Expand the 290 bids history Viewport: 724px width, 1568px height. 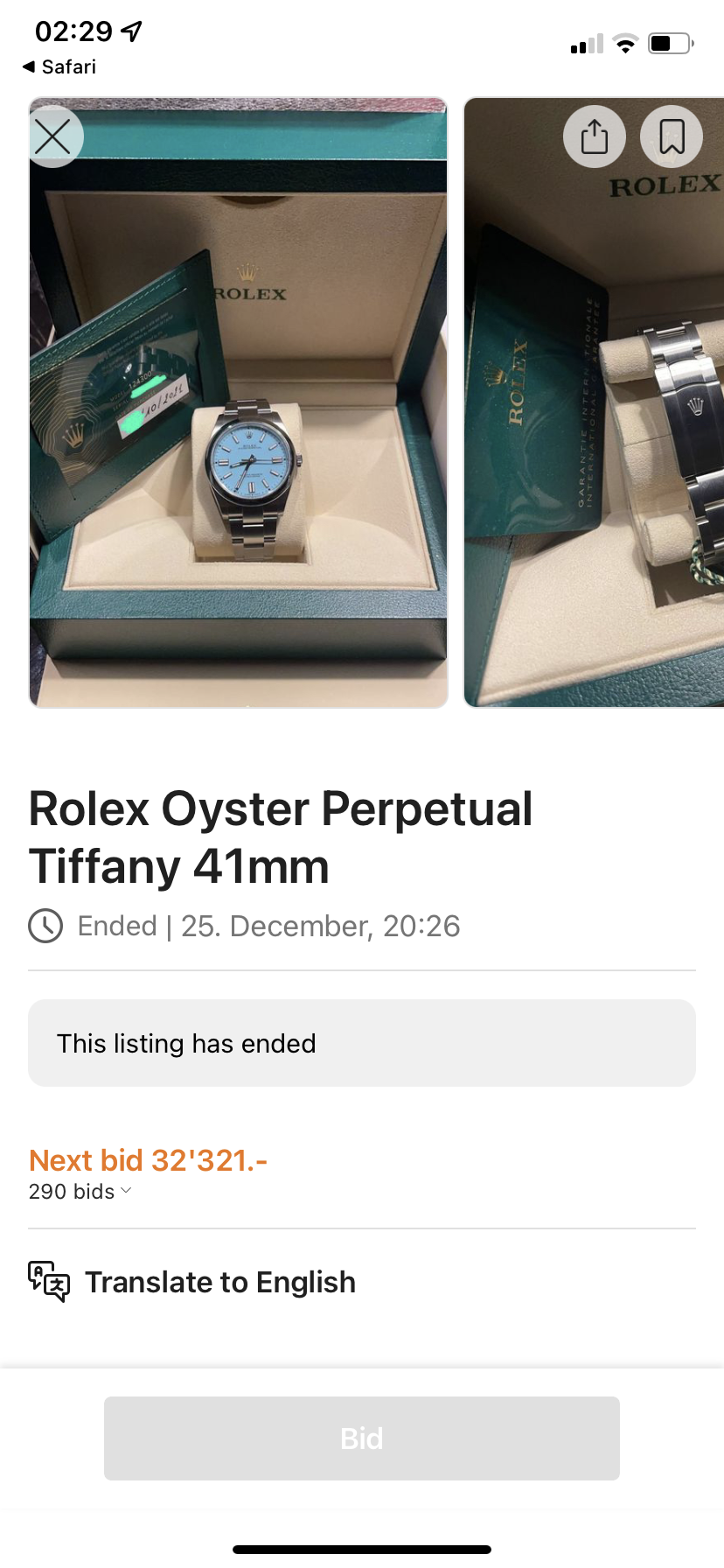(80, 1192)
